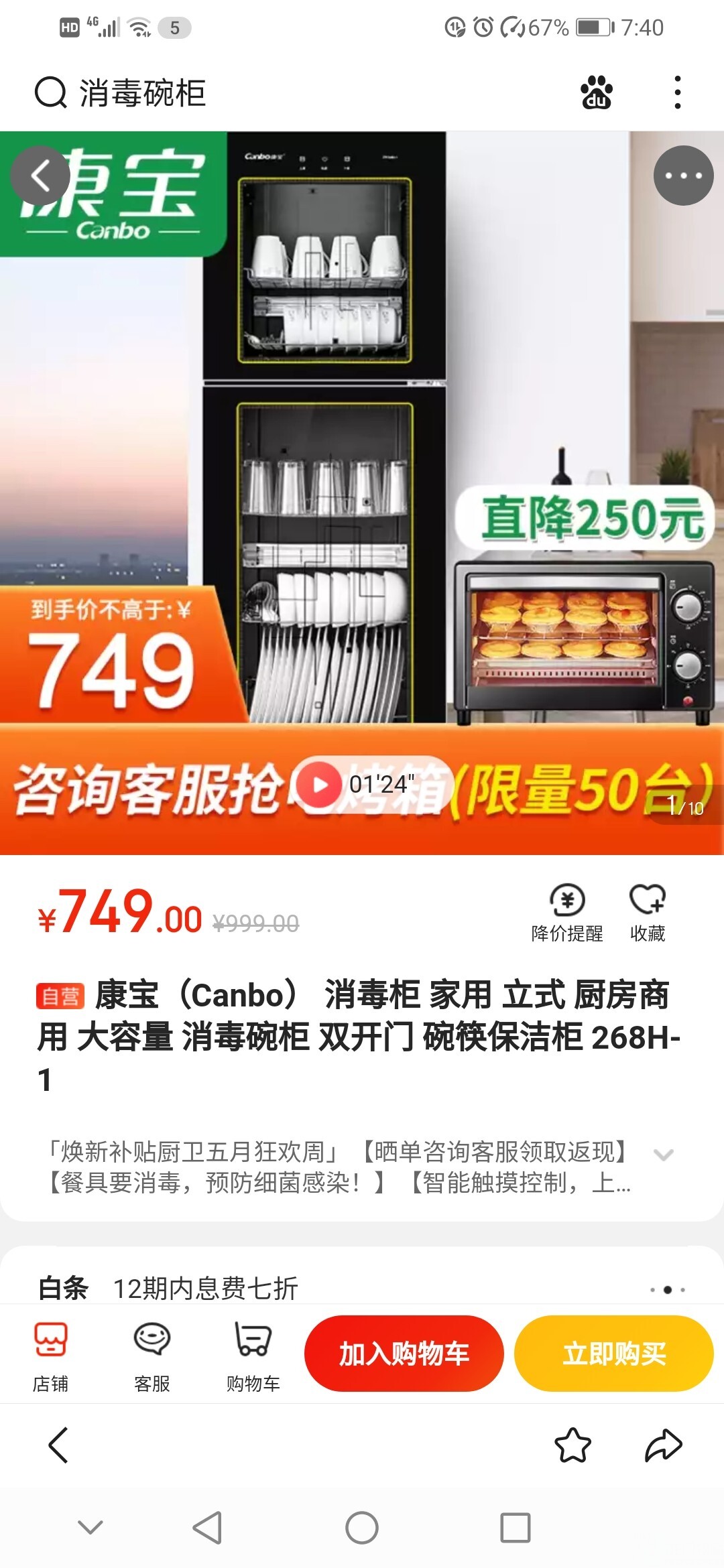Tap 加入购物车 to add to cart
This screenshot has height=1568, width=724.
(404, 1354)
